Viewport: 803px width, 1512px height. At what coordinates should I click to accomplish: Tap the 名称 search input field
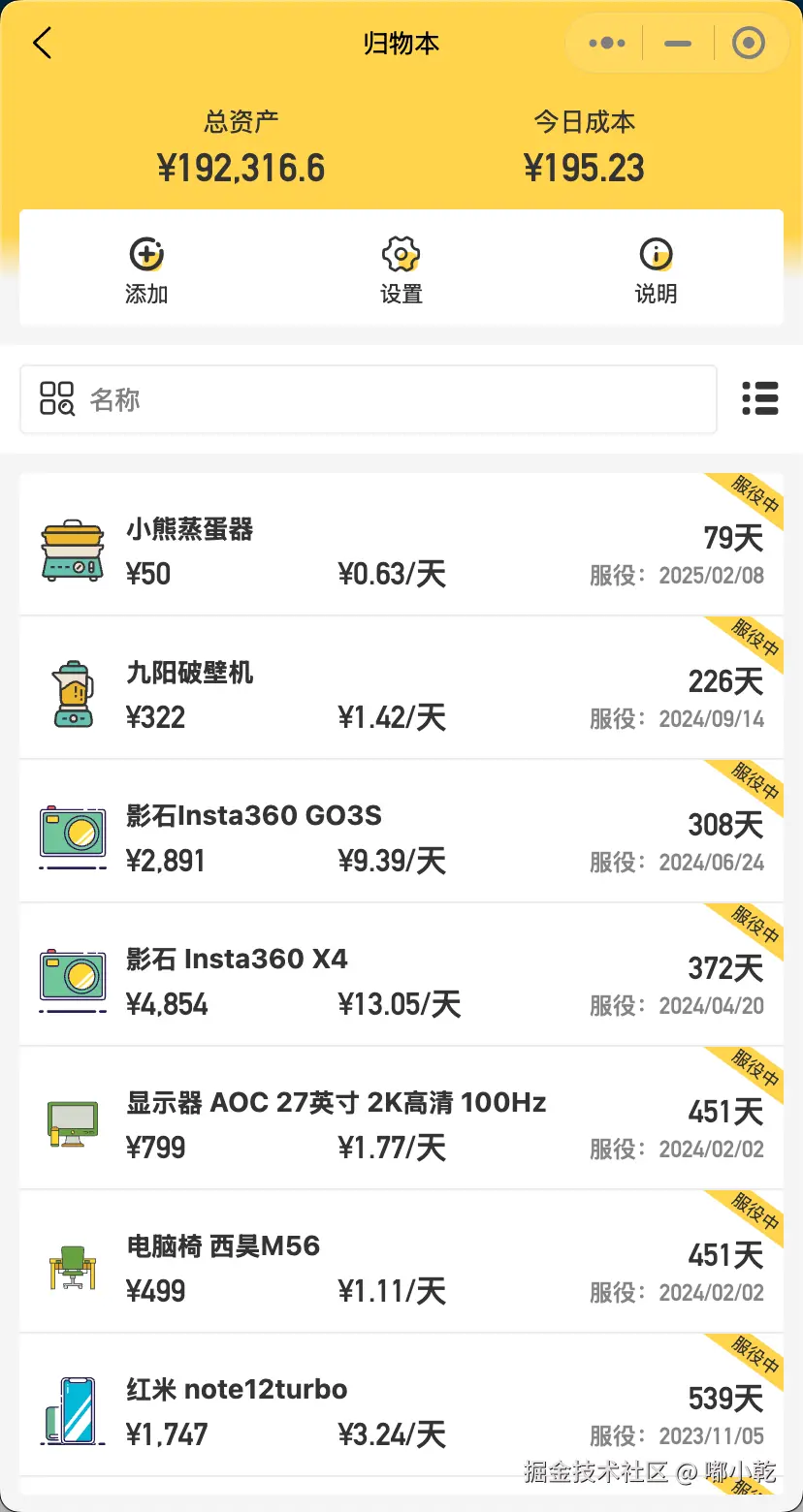click(291, 398)
